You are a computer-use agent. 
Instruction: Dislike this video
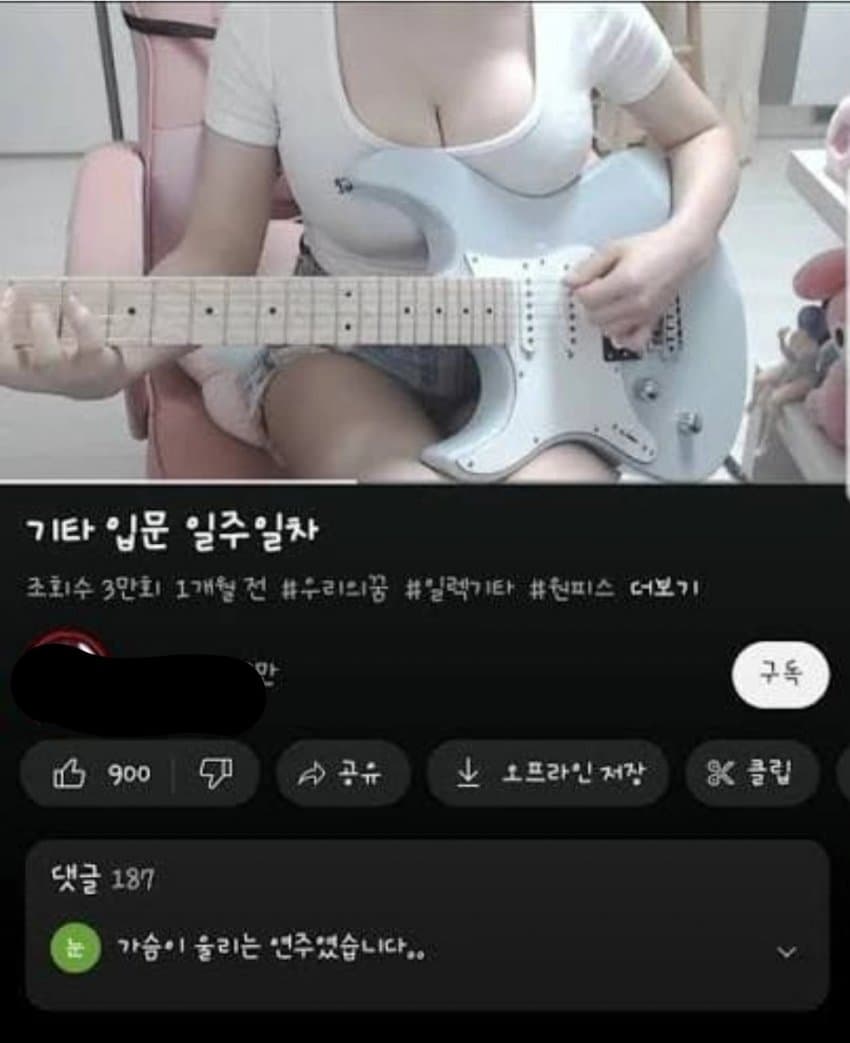pos(216,772)
